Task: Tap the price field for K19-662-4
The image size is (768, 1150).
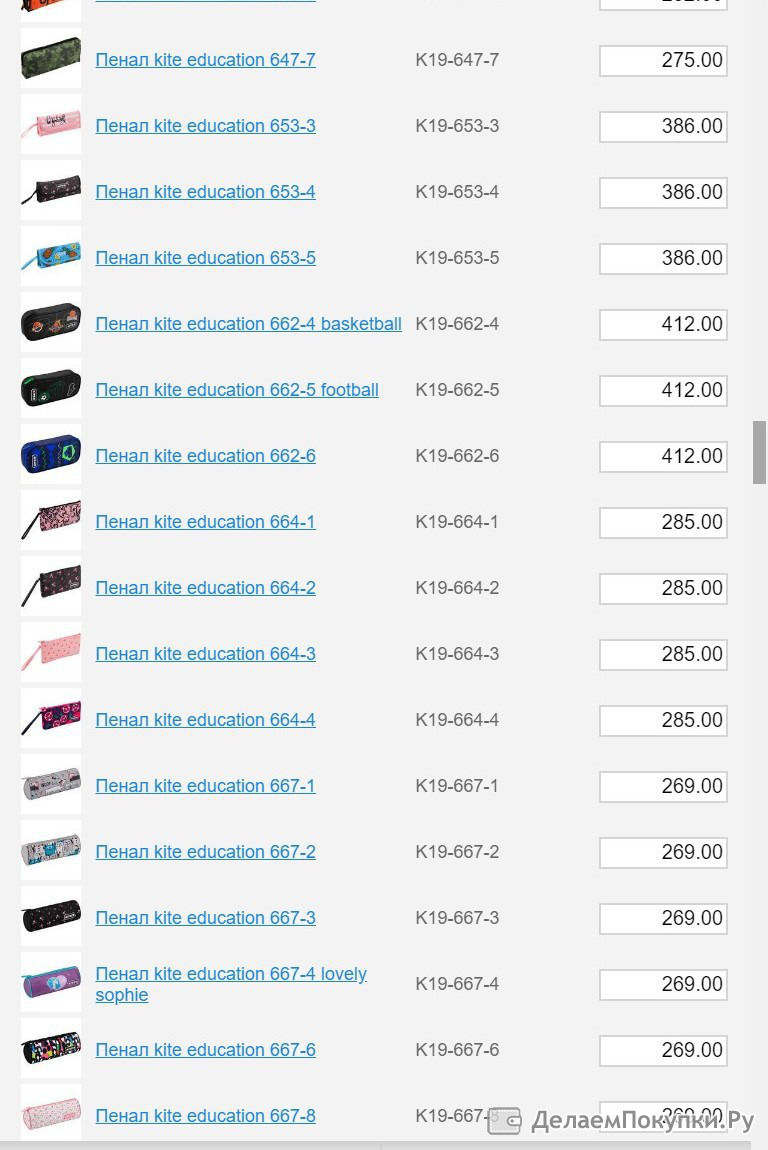Action: coord(663,324)
